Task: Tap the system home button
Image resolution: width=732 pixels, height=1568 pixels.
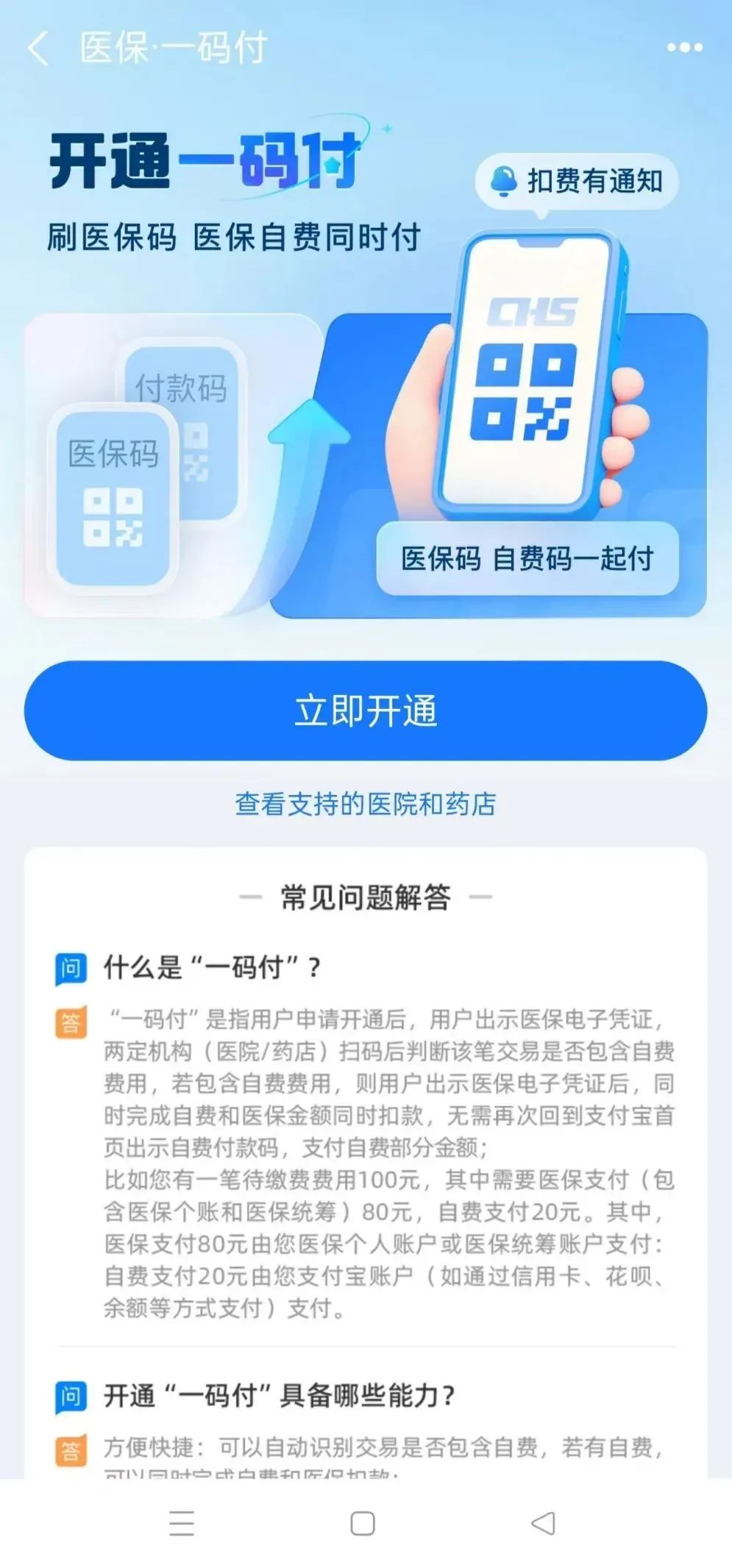Action: pos(363,1523)
